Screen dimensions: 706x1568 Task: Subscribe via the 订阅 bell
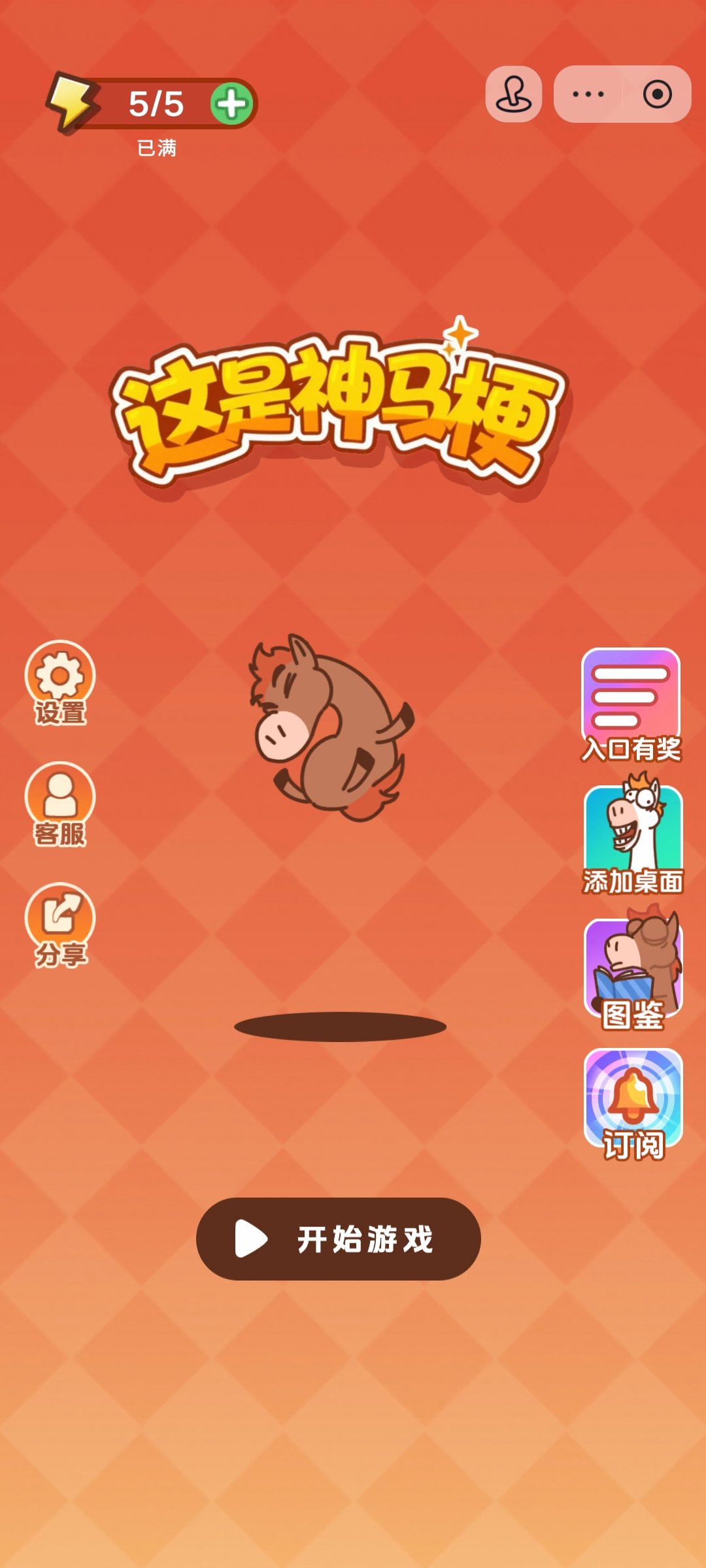(633, 1104)
